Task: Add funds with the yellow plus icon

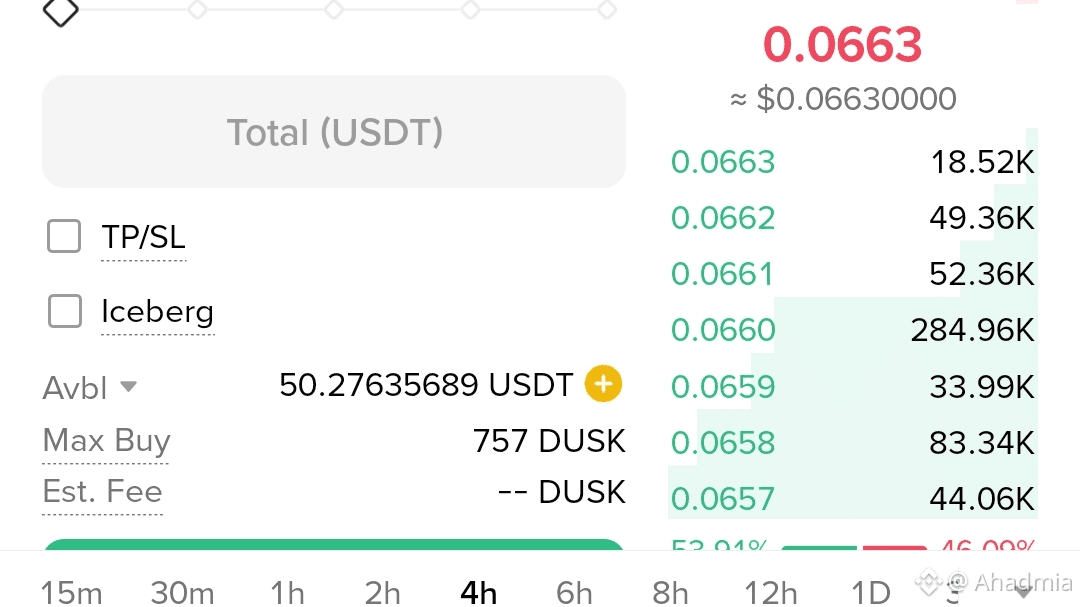Action: coord(603,384)
